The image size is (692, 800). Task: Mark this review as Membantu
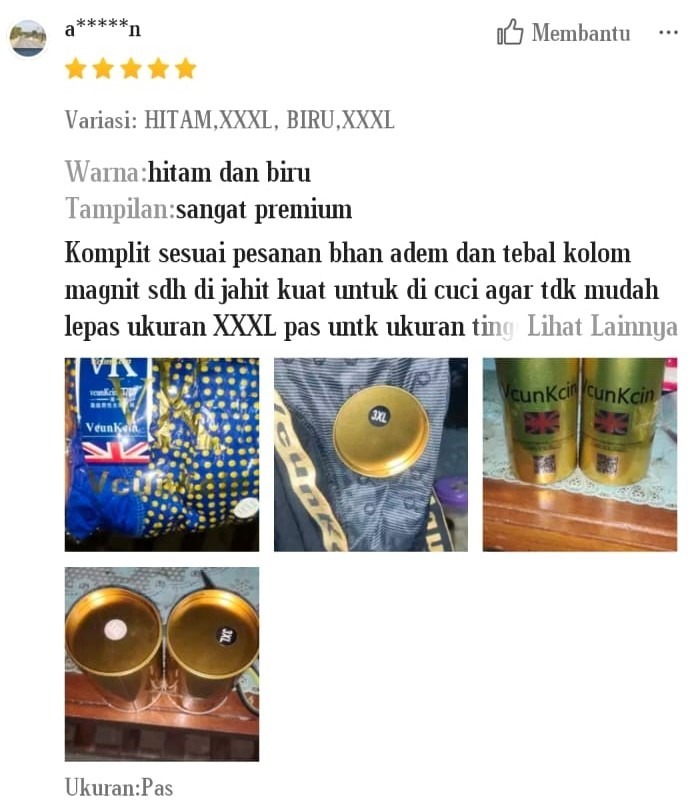tap(564, 33)
